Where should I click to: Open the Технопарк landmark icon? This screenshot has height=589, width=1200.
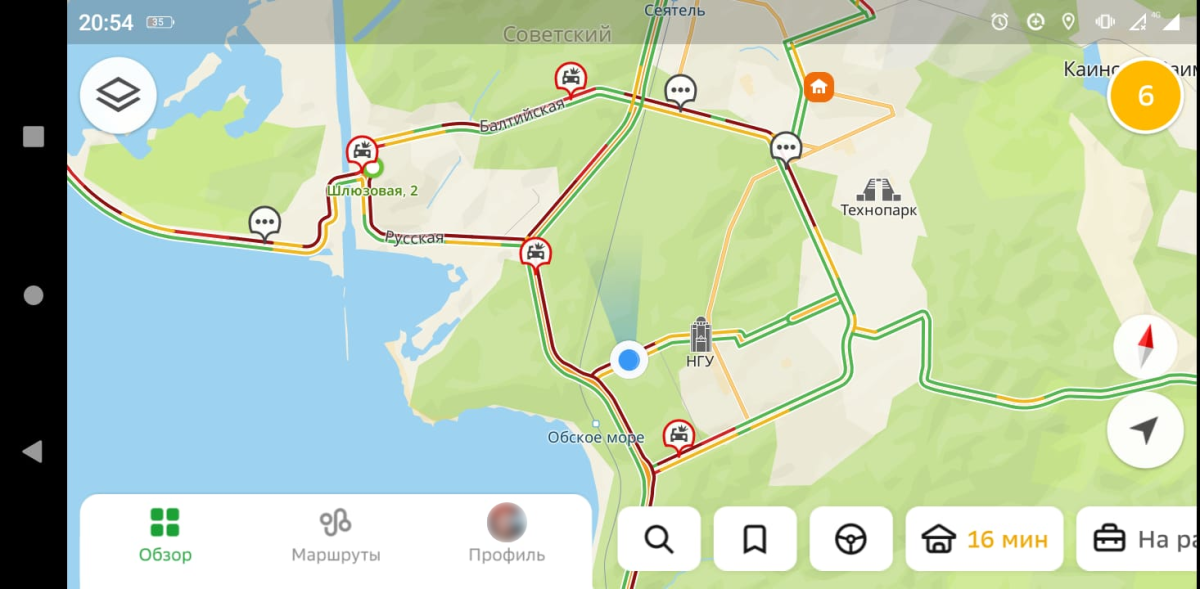pos(878,189)
